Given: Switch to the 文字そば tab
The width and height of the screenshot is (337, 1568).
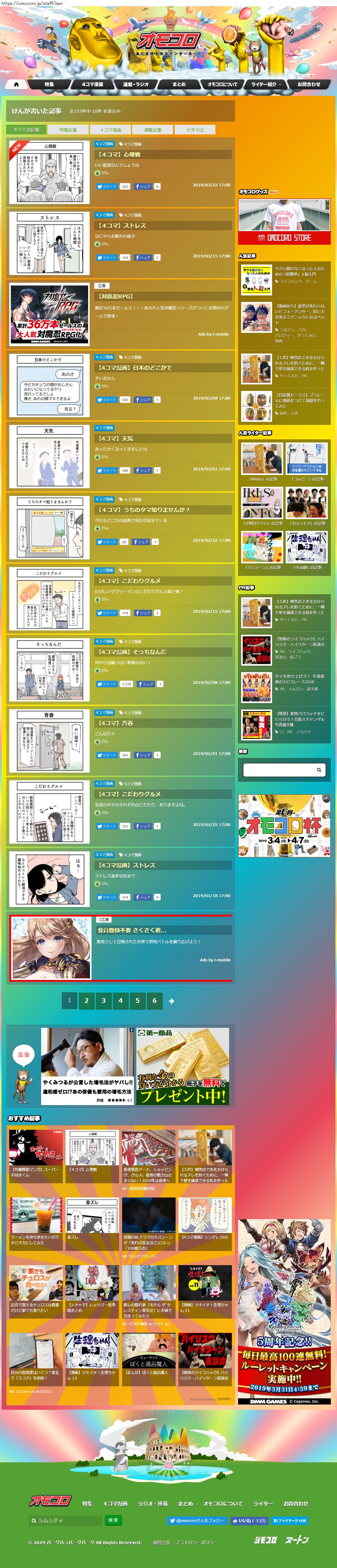Looking at the screenshot, I should tap(195, 130).
